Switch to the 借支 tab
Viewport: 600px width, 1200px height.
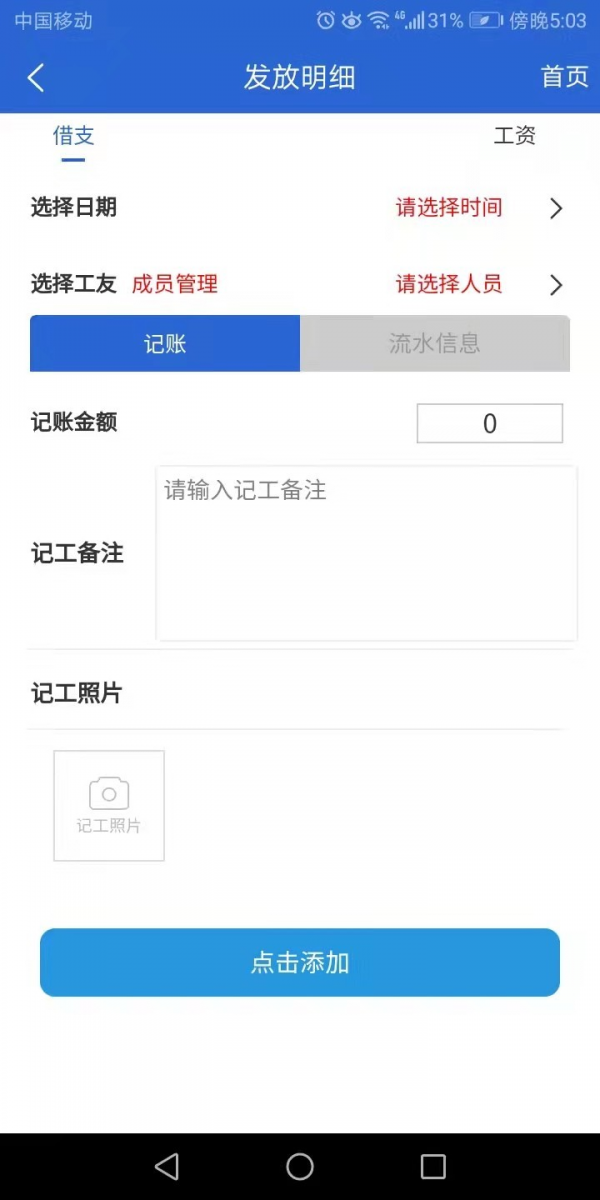[73, 137]
